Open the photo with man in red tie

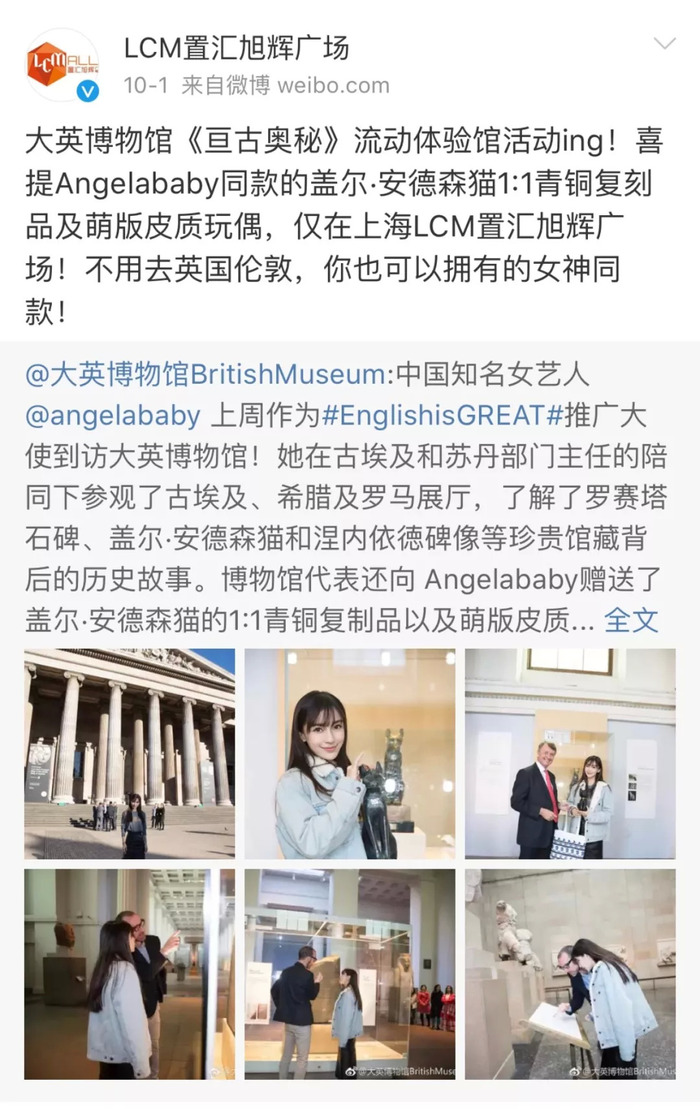[570, 753]
